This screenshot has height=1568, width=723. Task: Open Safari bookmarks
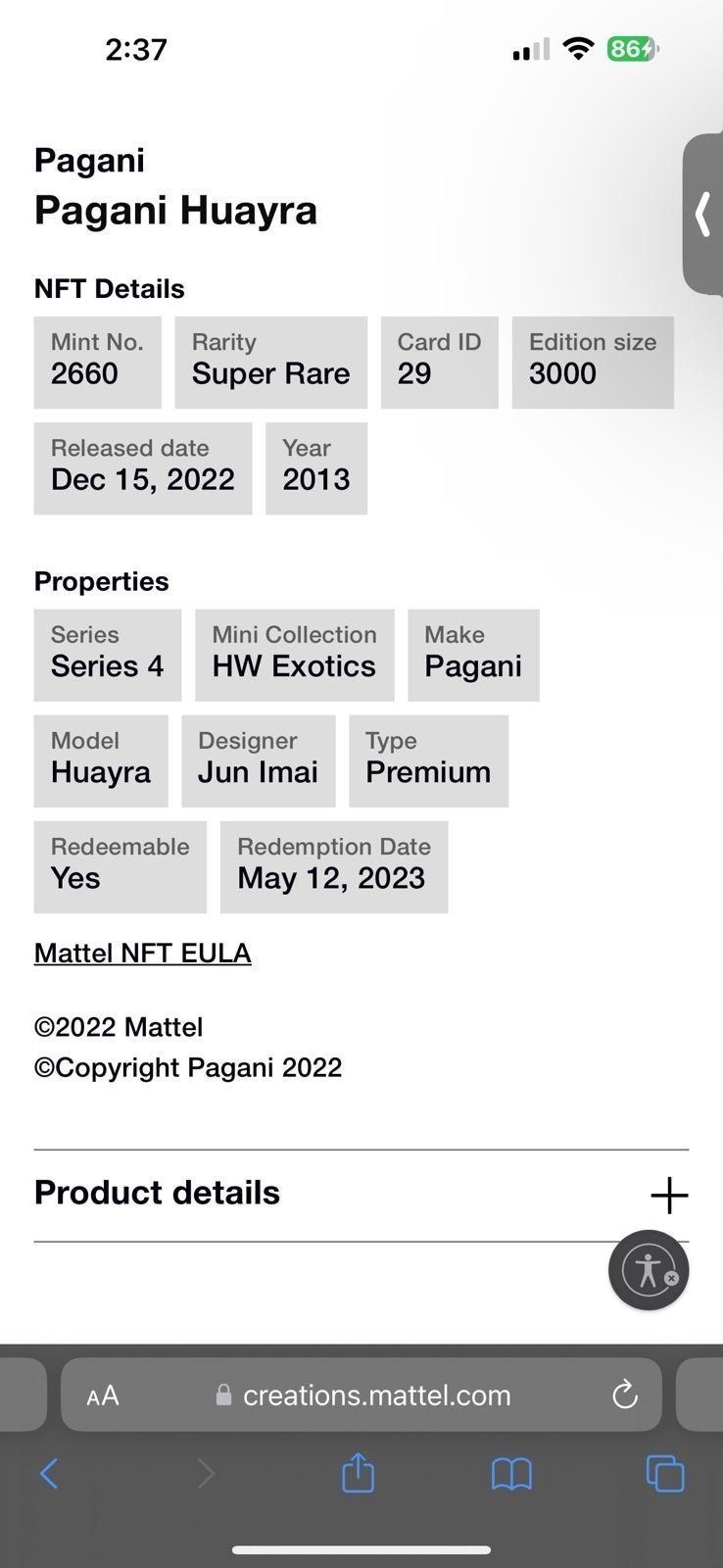pos(511,1473)
